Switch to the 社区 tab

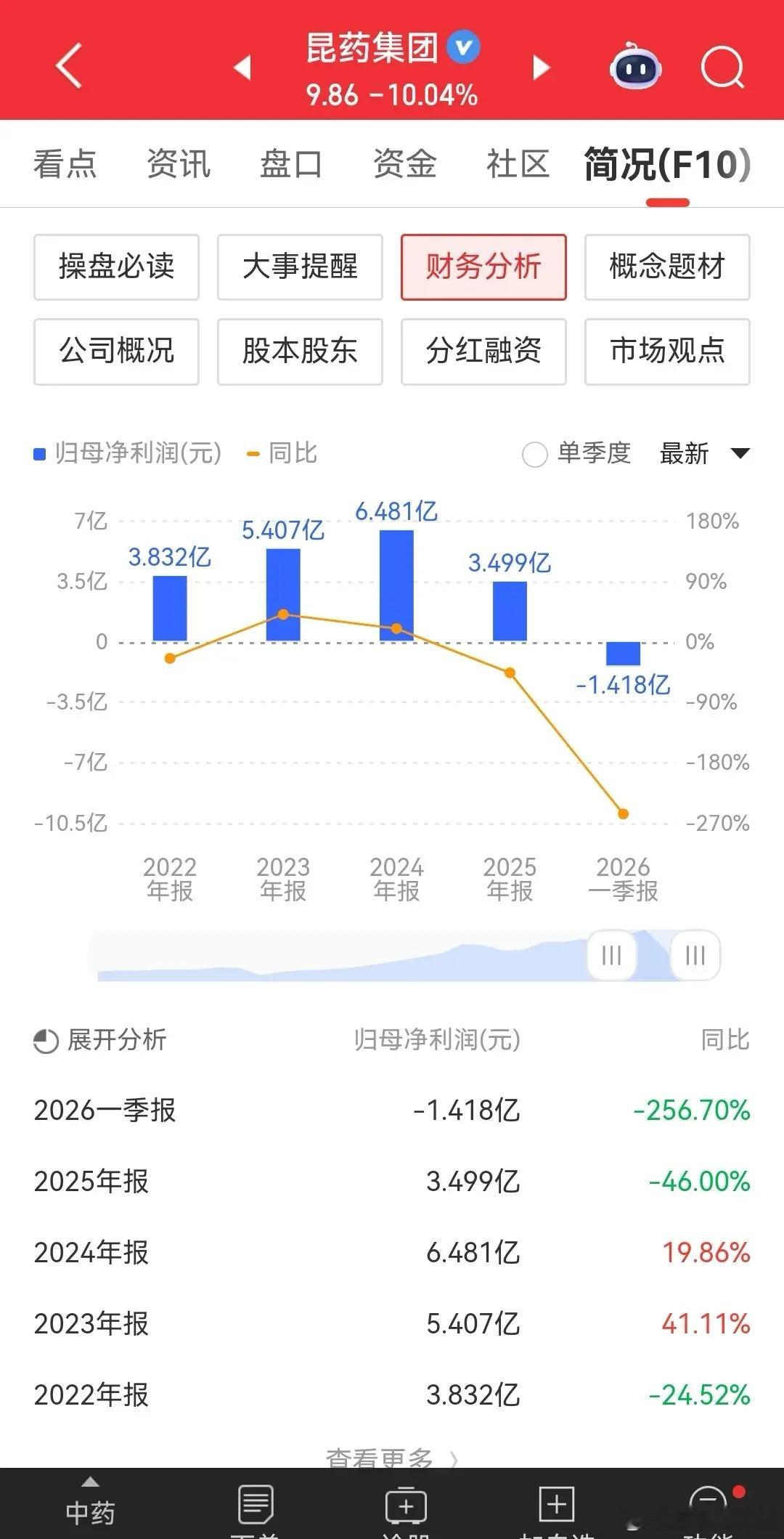[x=518, y=164]
